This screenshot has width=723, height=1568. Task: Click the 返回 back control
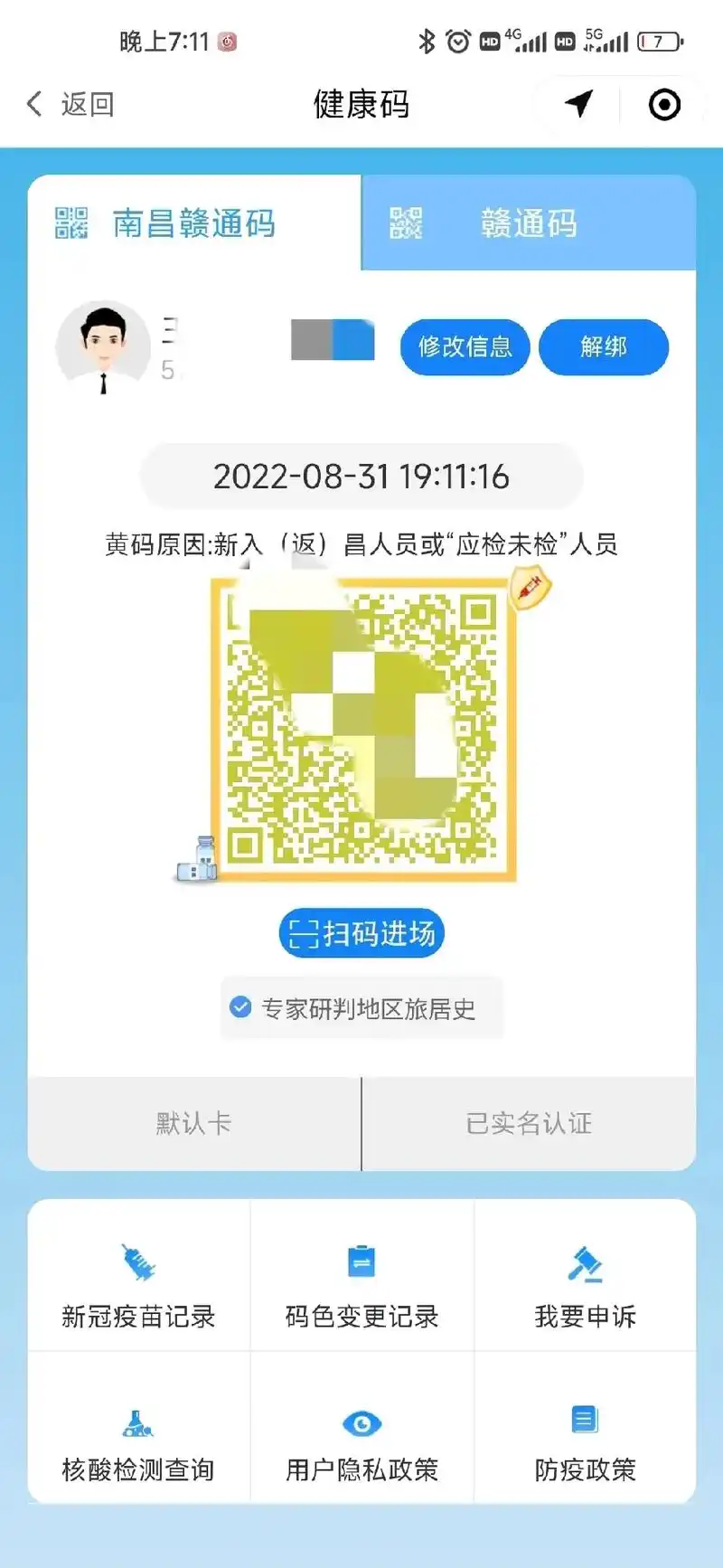[x=68, y=103]
